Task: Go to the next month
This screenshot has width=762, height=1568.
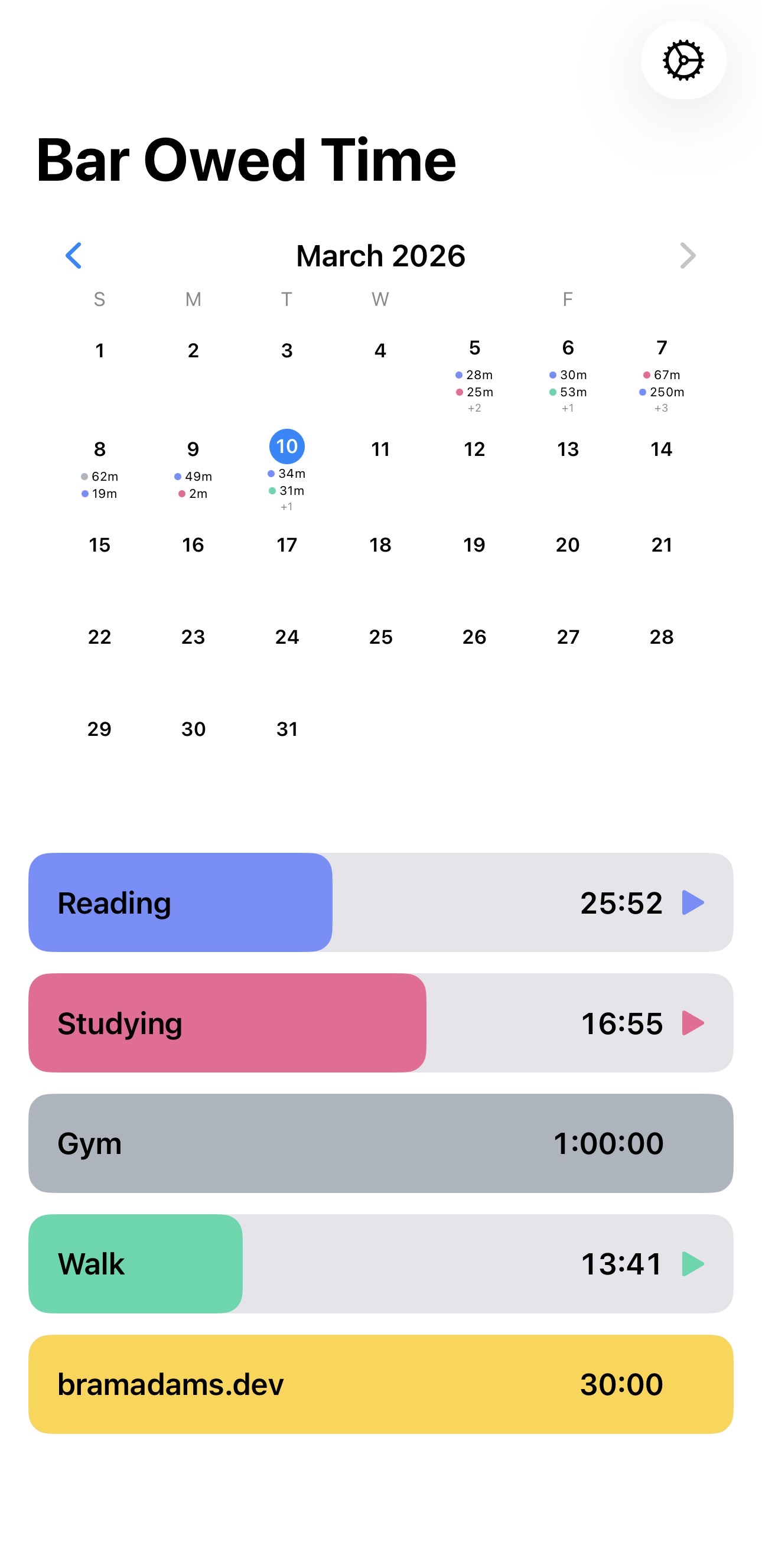Action: (687, 256)
